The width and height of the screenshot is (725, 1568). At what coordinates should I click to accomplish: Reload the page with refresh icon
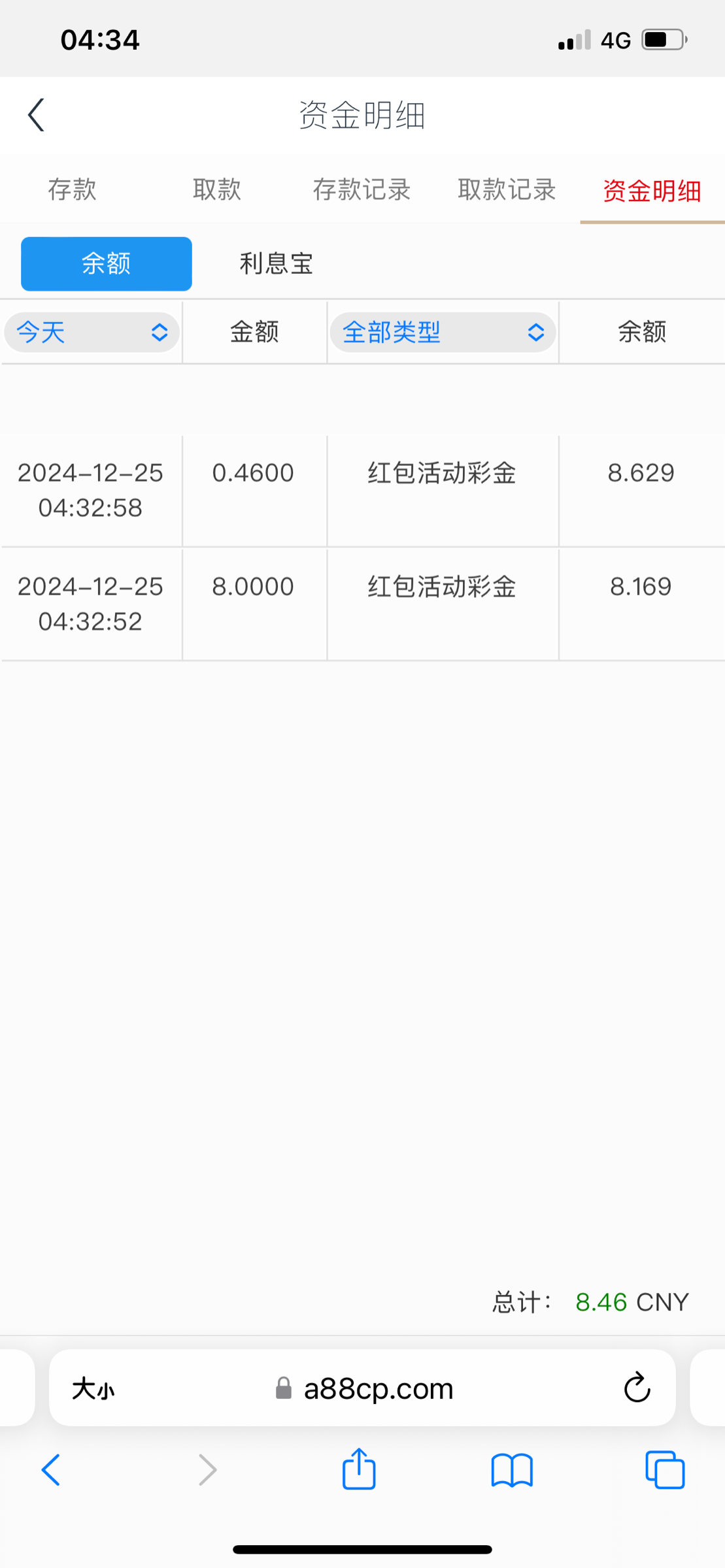pyautogui.click(x=637, y=1388)
